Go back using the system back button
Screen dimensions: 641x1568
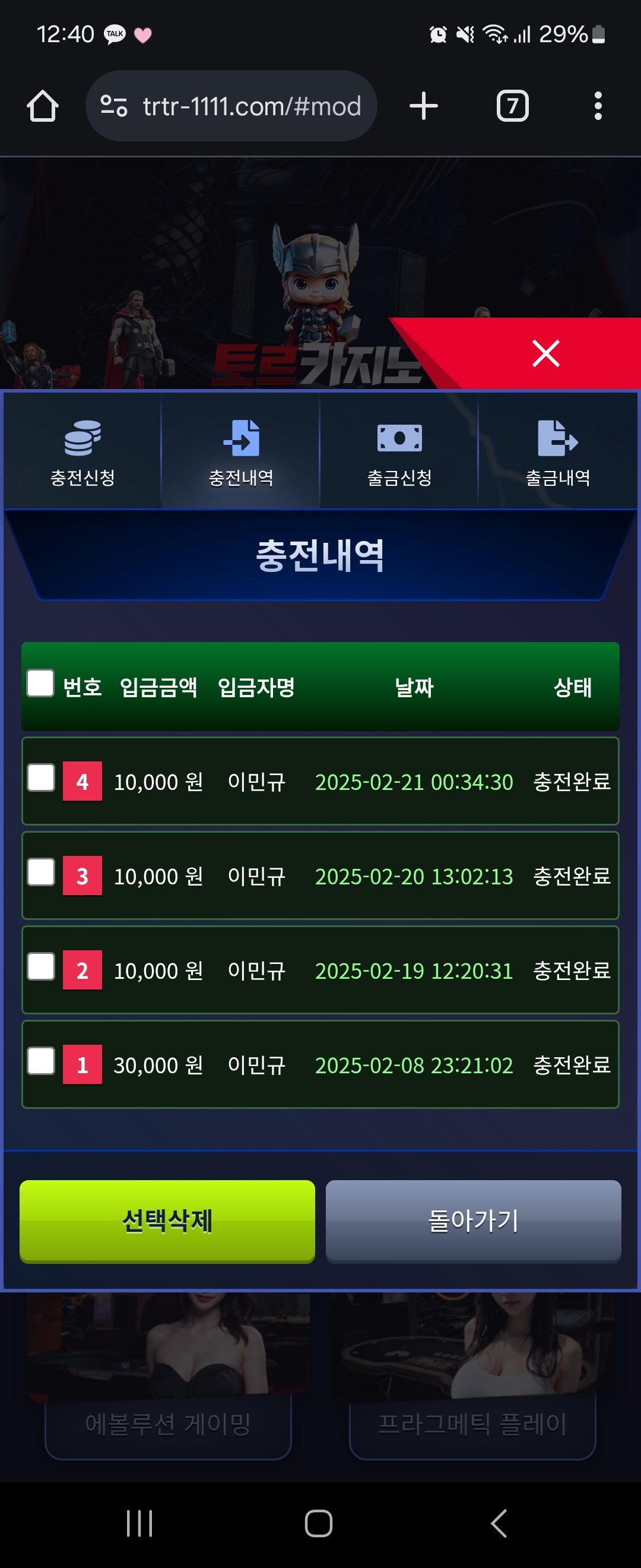coord(499,1523)
